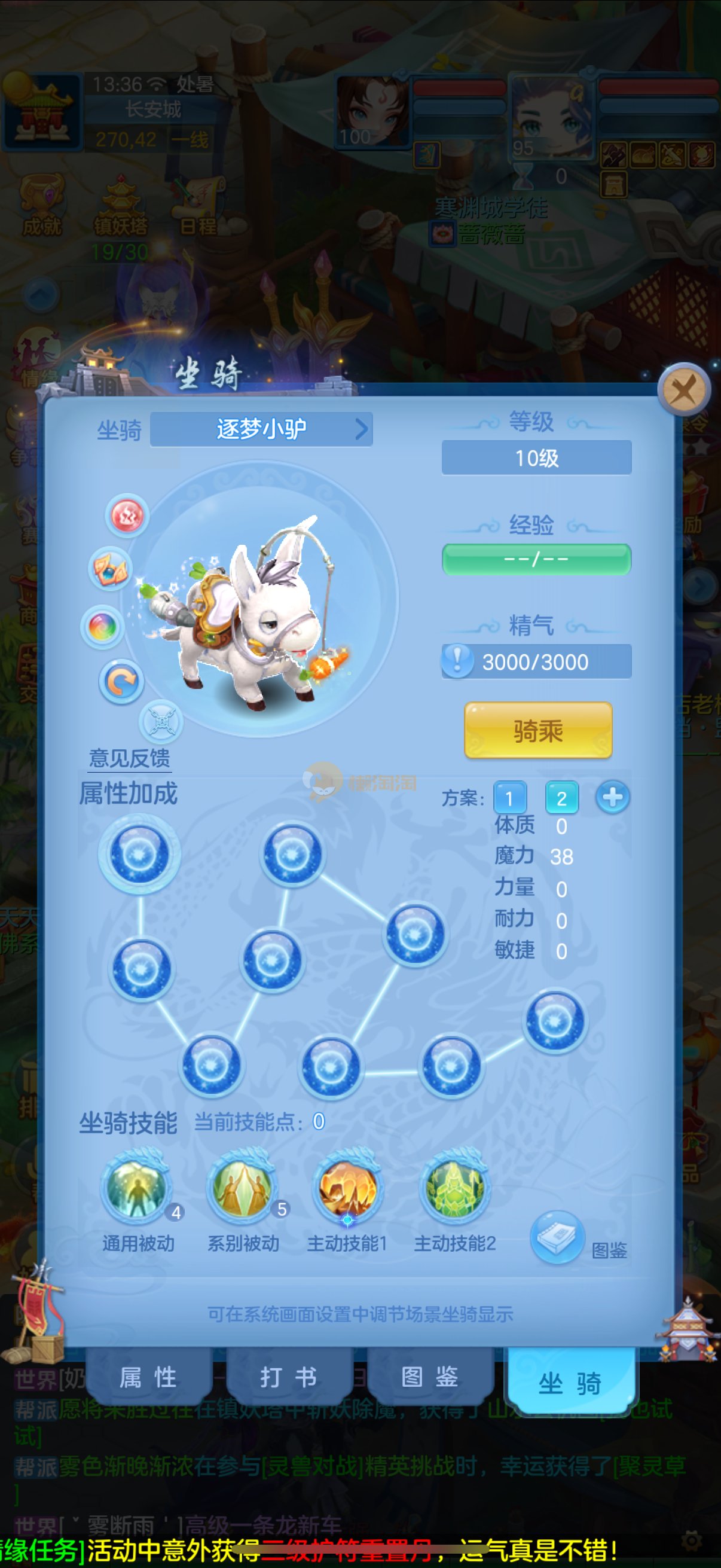The image size is (721, 1568).
Task: Open the 图鉴 book icon beside skills
Action: pos(557,1237)
